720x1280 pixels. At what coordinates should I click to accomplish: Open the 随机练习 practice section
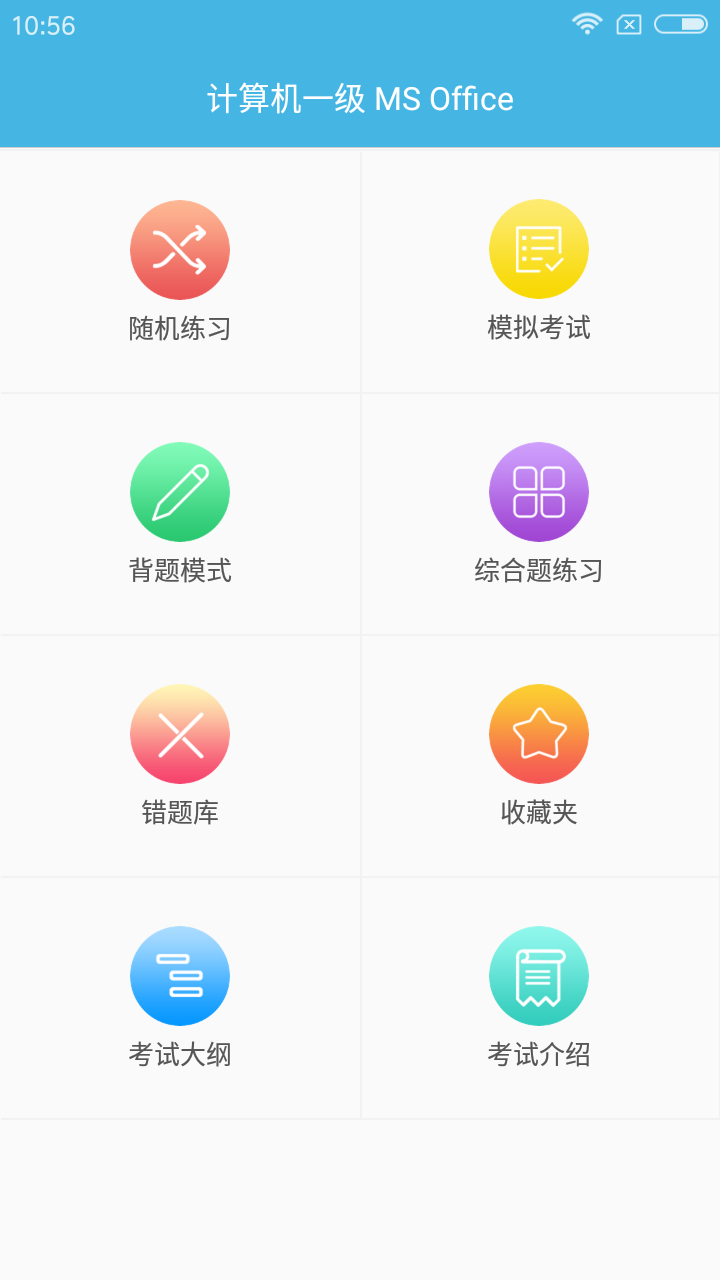[x=180, y=328]
